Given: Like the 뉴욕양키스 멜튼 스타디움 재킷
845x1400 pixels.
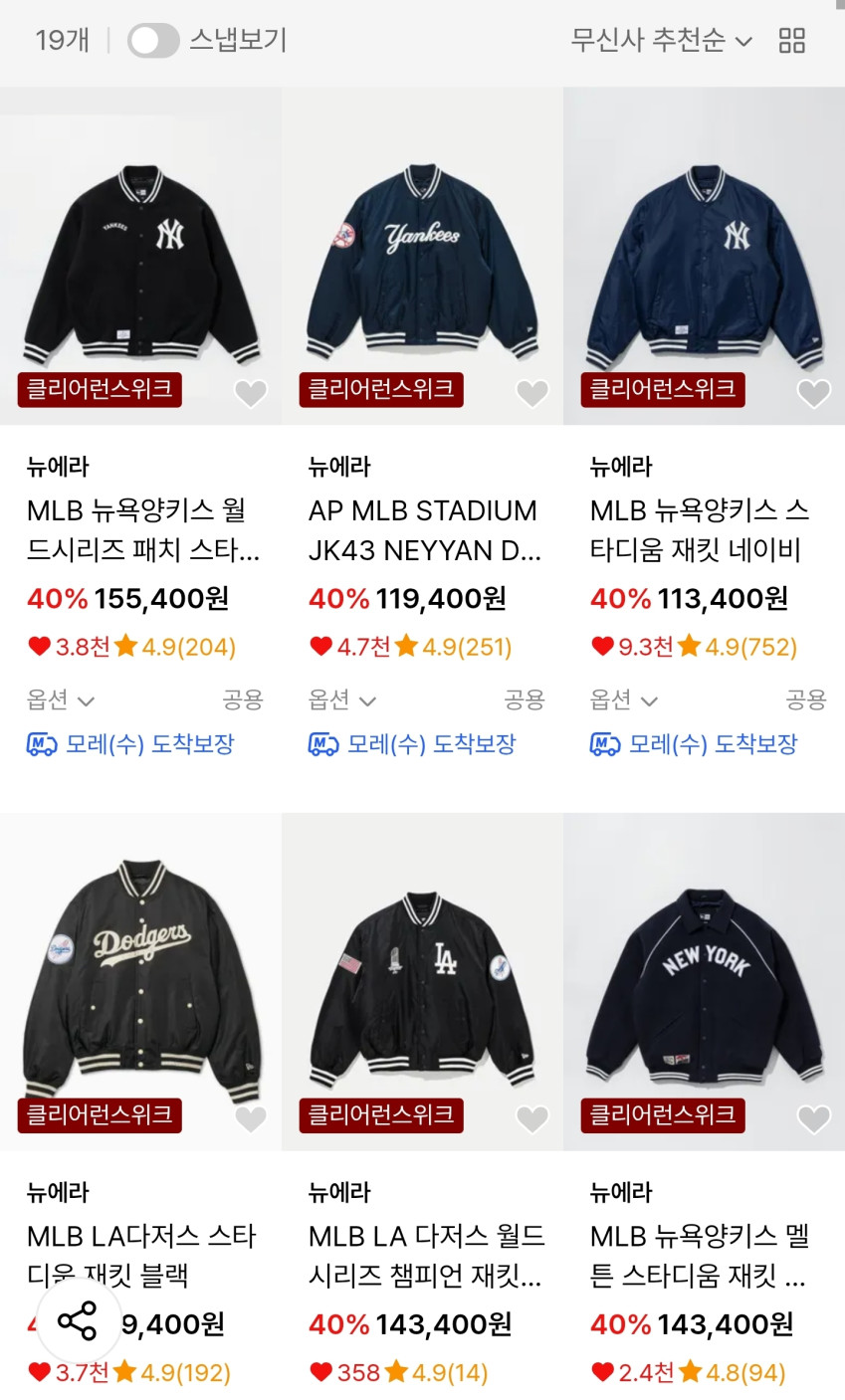Looking at the screenshot, I should point(814,1119).
